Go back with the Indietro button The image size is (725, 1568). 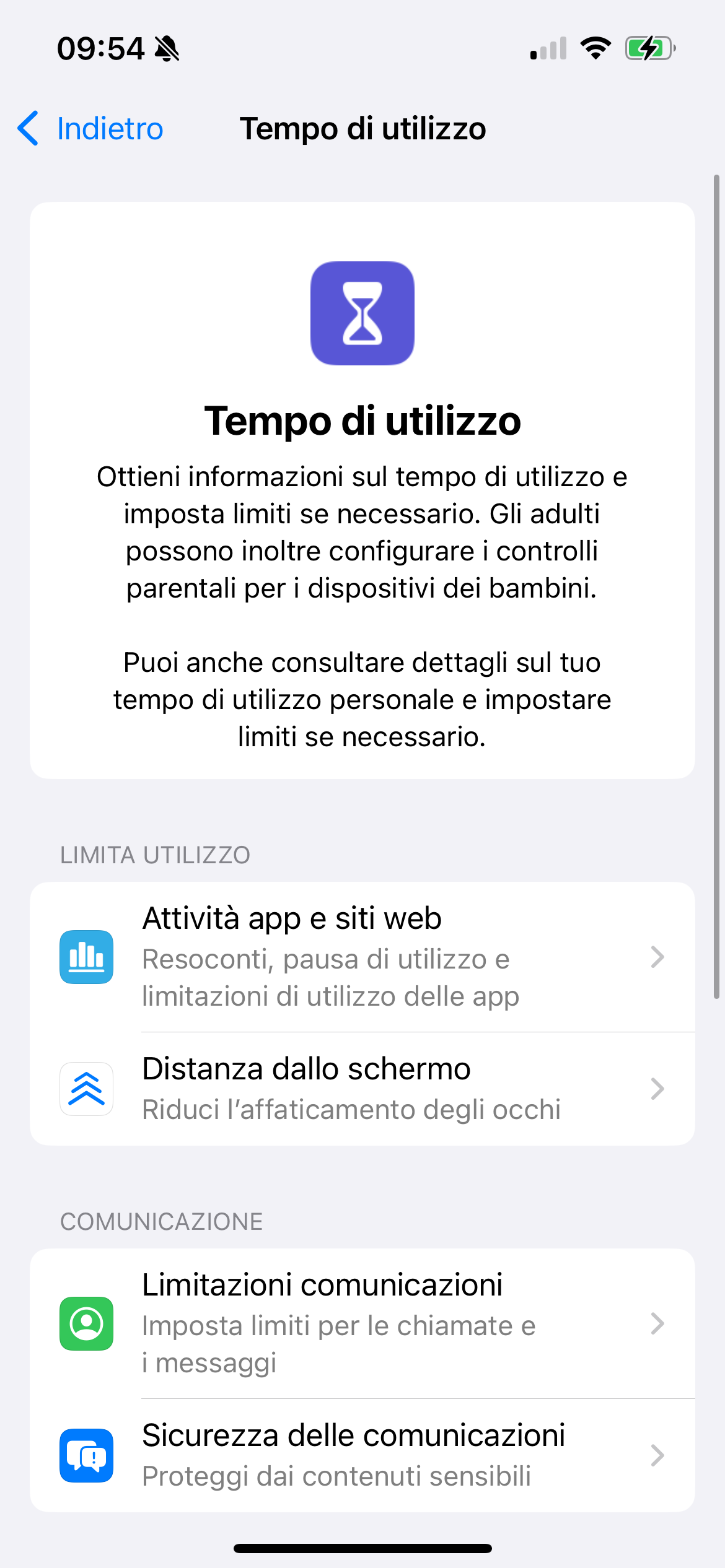[x=90, y=129]
